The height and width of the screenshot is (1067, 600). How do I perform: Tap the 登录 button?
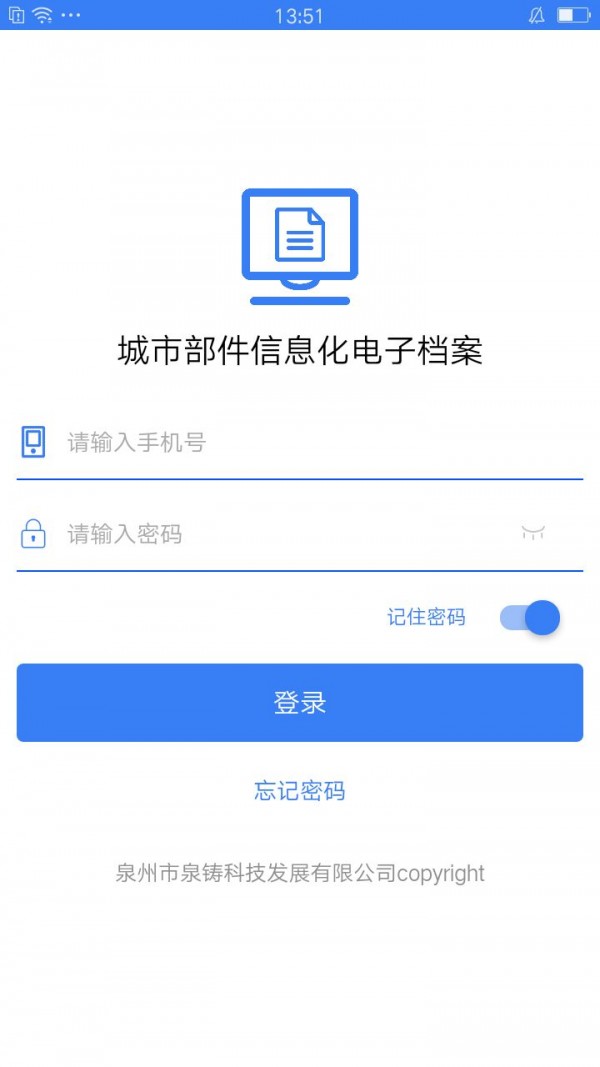pyautogui.click(x=300, y=703)
